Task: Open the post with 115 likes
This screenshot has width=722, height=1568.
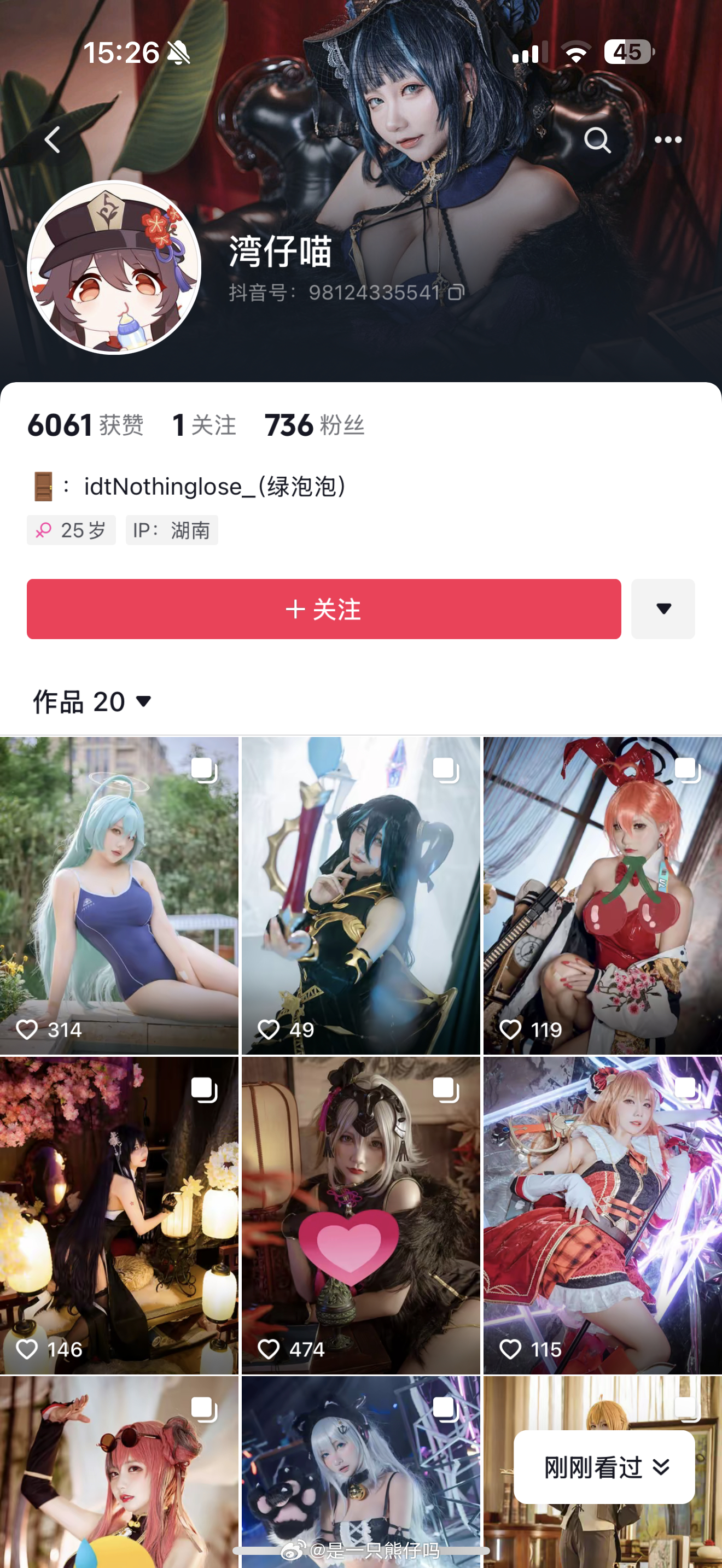Action: point(602,1214)
